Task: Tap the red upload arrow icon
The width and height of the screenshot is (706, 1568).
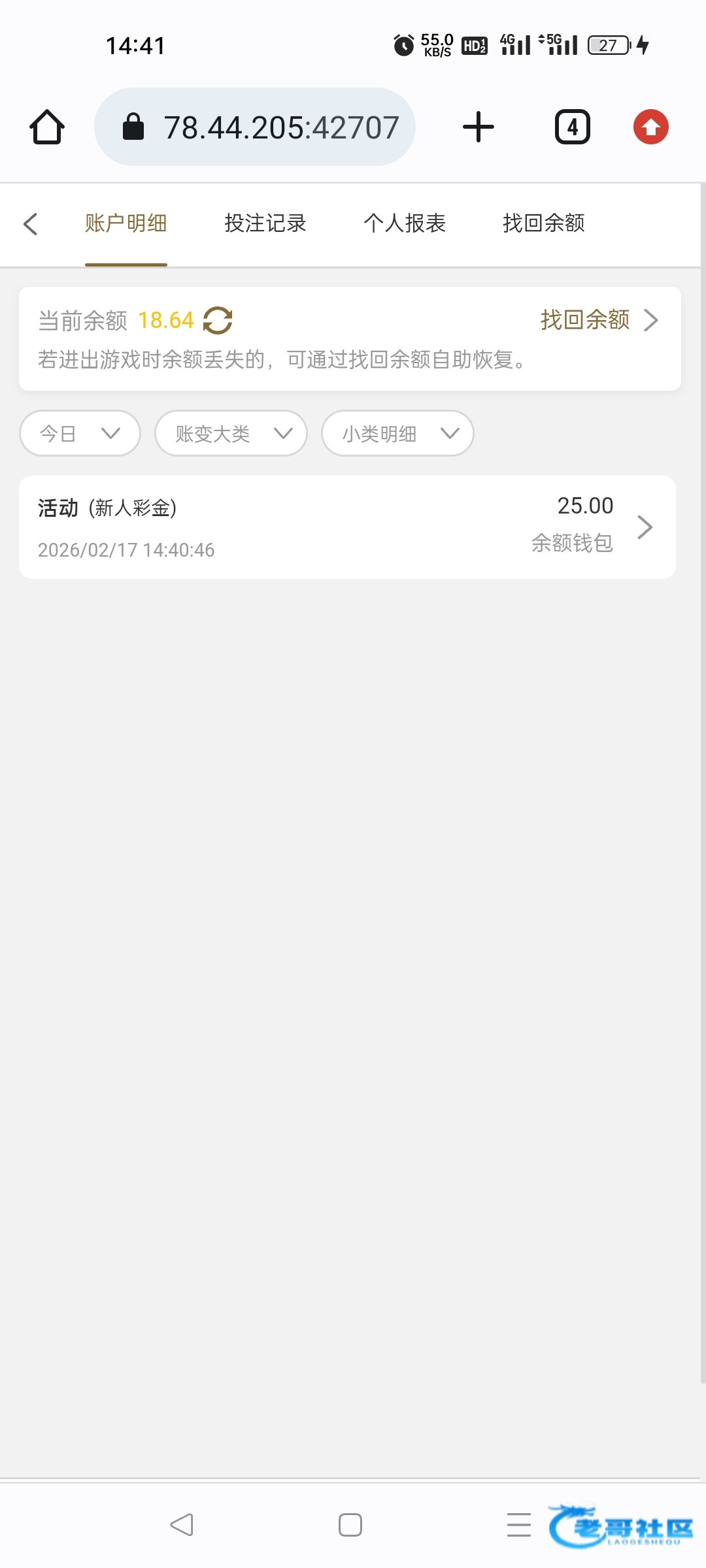Action: 651,127
